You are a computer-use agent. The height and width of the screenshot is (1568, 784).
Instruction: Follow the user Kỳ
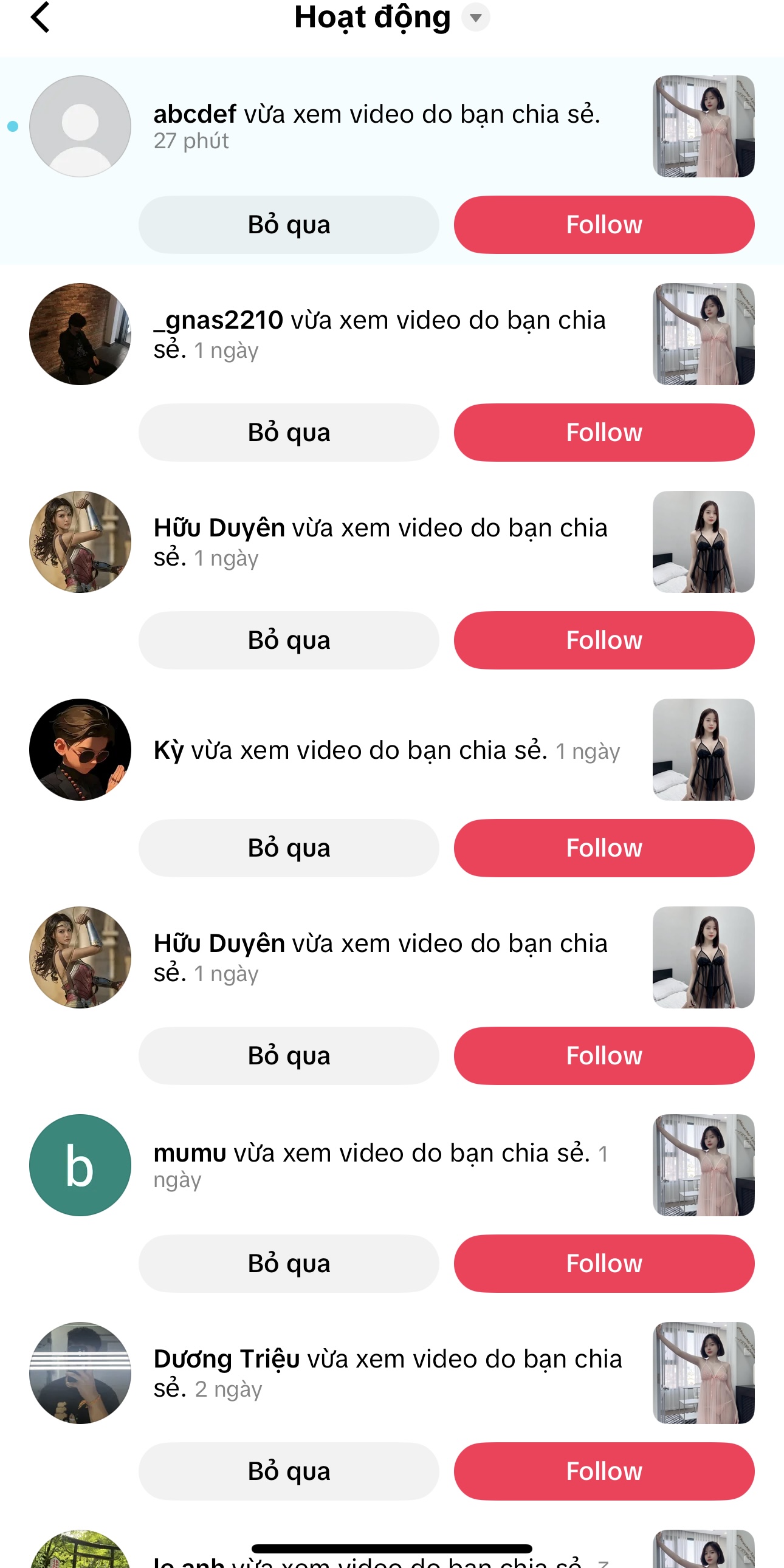[604, 848]
